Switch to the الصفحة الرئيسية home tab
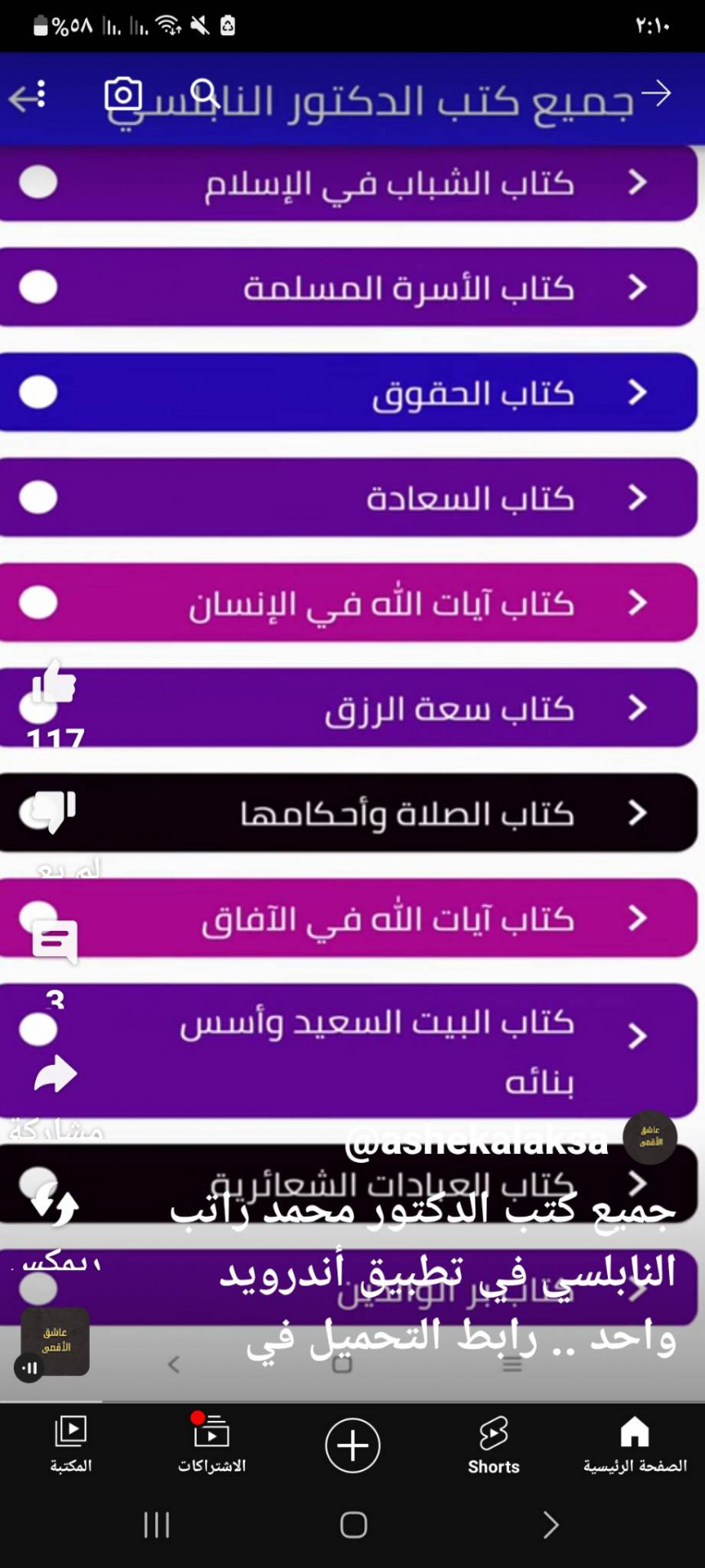Screen dimensions: 705x1568 tap(635, 1445)
